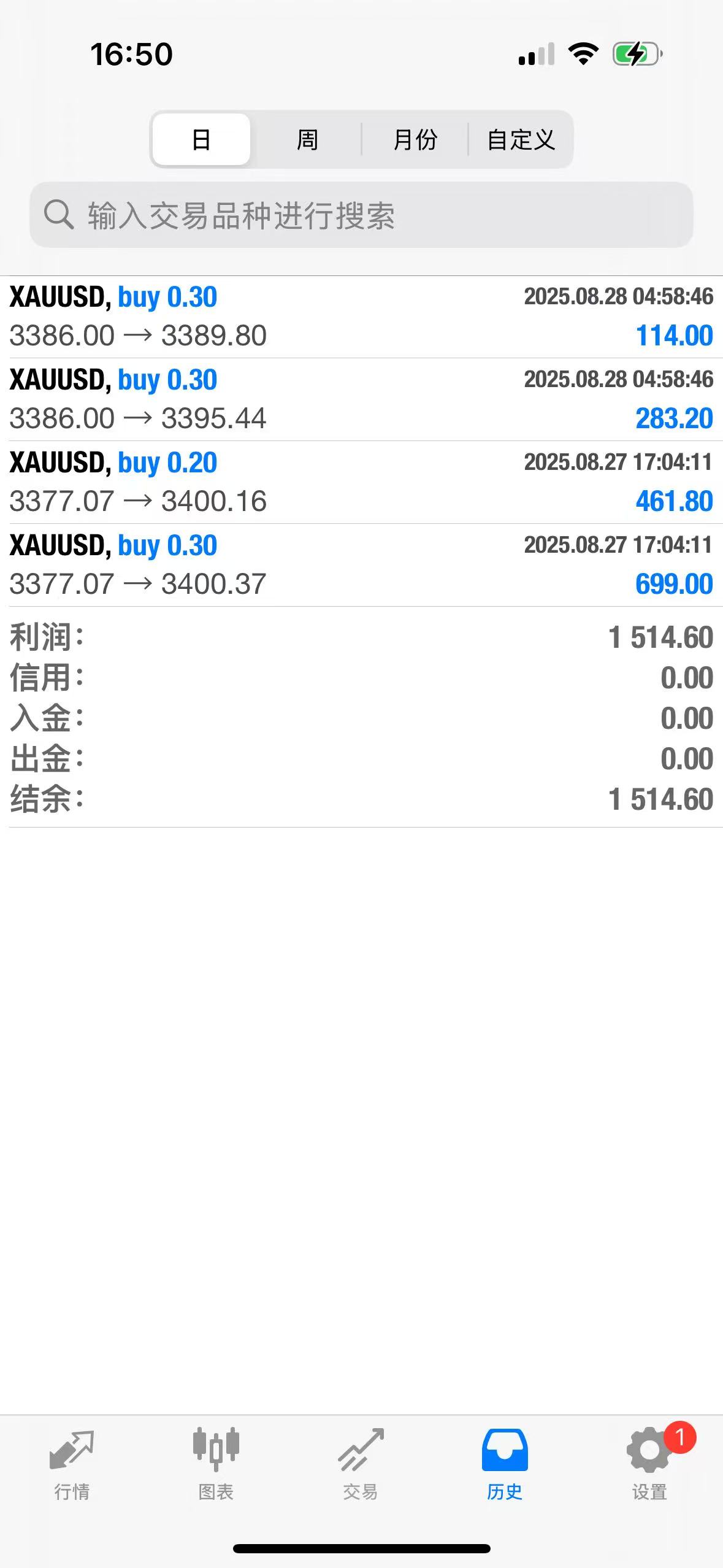Tap the 历史 history tab

(505, 1464)
